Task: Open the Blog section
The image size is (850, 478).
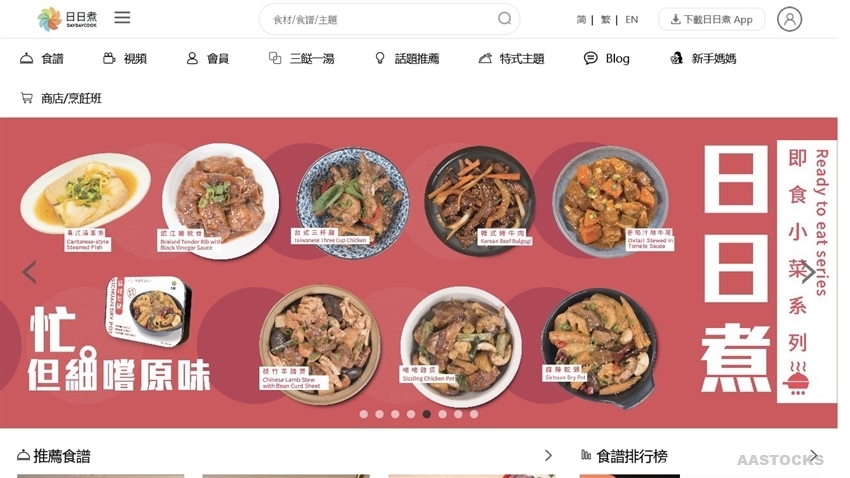Action: coord(607,59)
